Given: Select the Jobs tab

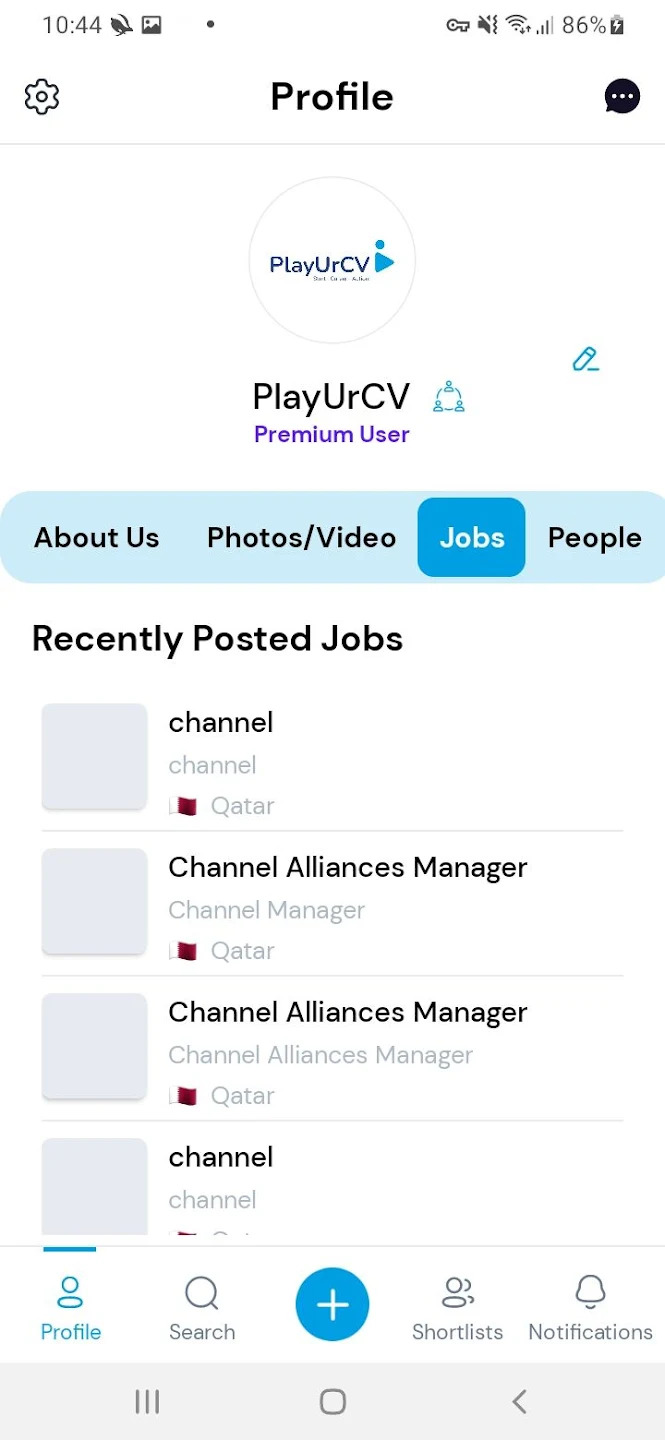Looking at the screenshot, I should pyautogui.click(x=471, y=537).
